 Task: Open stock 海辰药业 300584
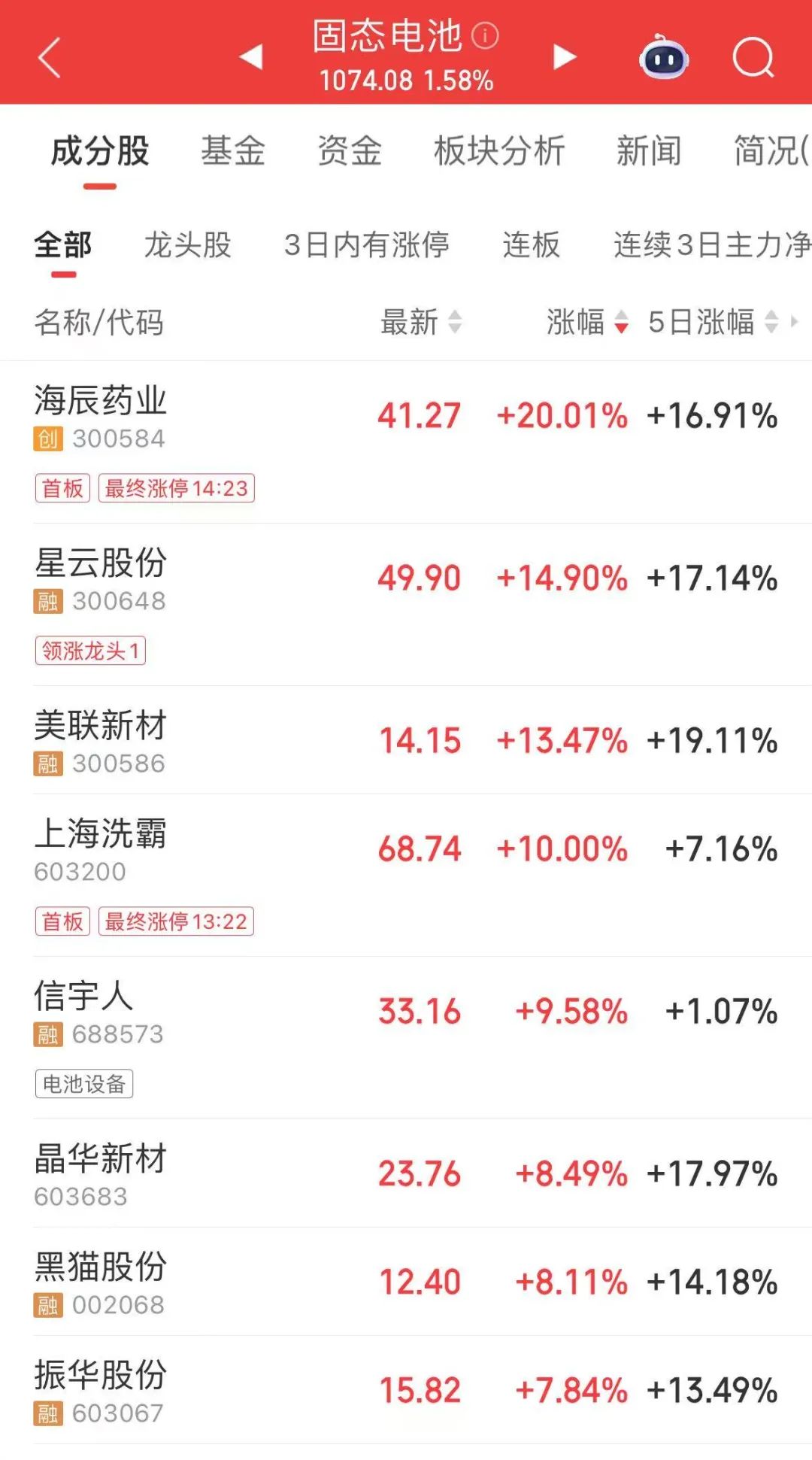[406, 442]
